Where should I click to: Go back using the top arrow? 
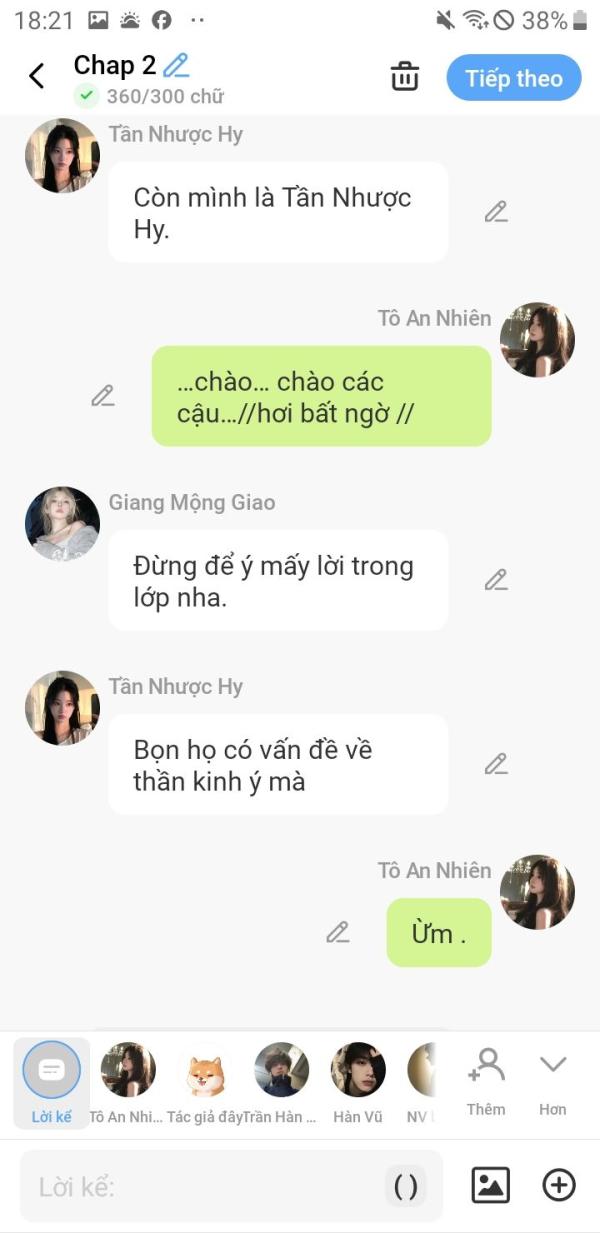click(x=37, y=76)
